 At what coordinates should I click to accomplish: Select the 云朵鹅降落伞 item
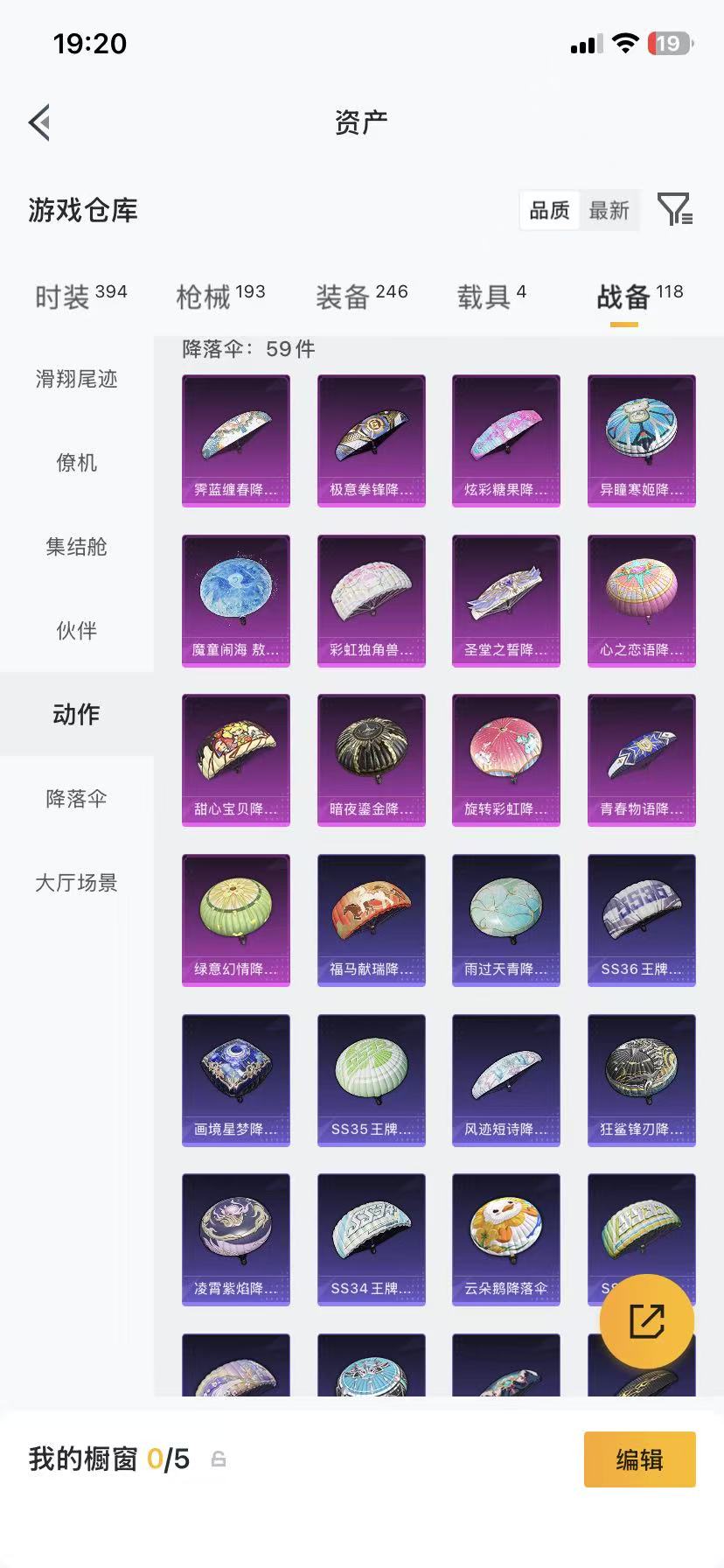pos(505,1239)
